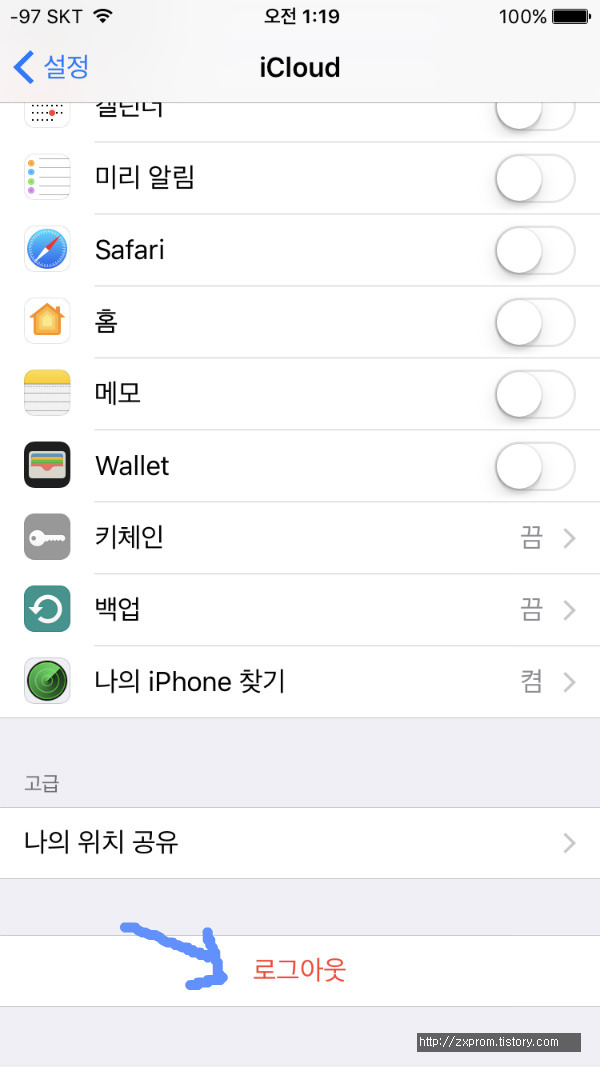Open 키체인 settings
Viewport: 600px width, 1067px height.
[x=300, y=538]
